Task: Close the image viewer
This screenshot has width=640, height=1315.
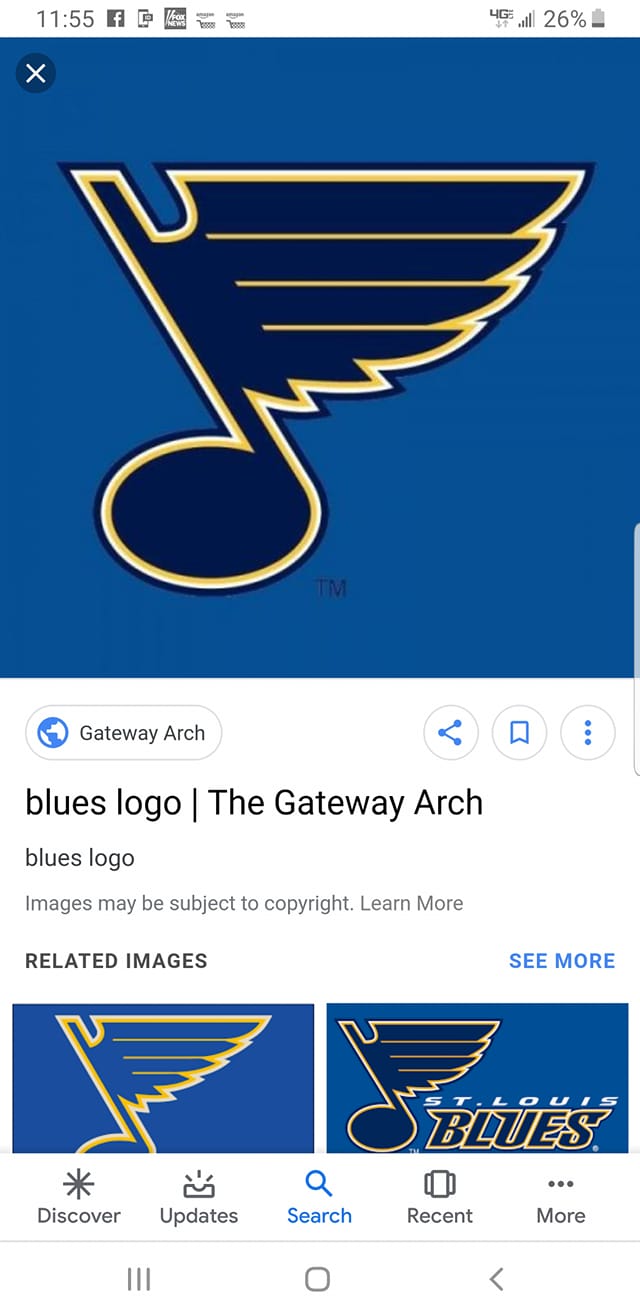Action: 36,73
